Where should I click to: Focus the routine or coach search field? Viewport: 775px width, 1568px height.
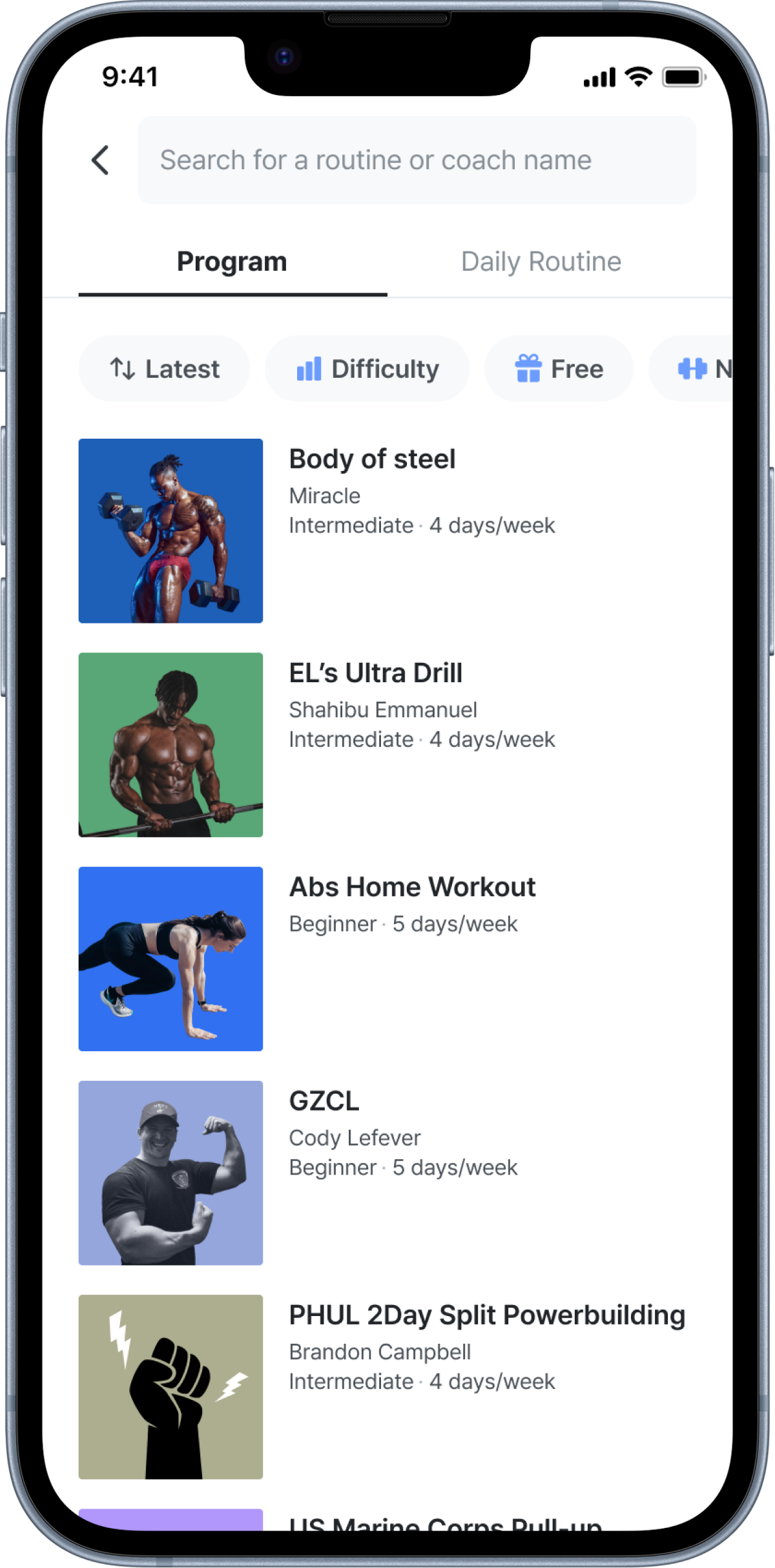417,160
